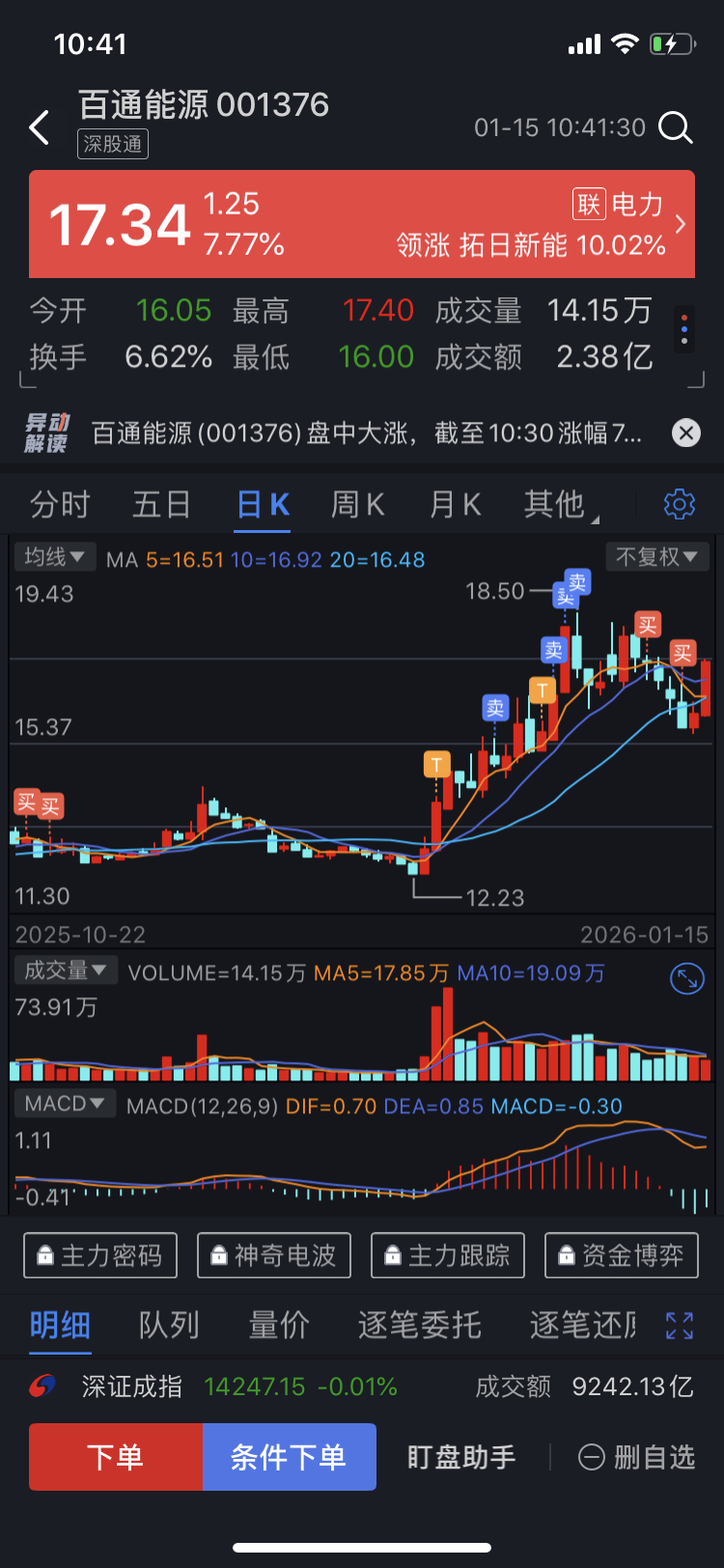Open the search magnifier icon

point(675,127)
